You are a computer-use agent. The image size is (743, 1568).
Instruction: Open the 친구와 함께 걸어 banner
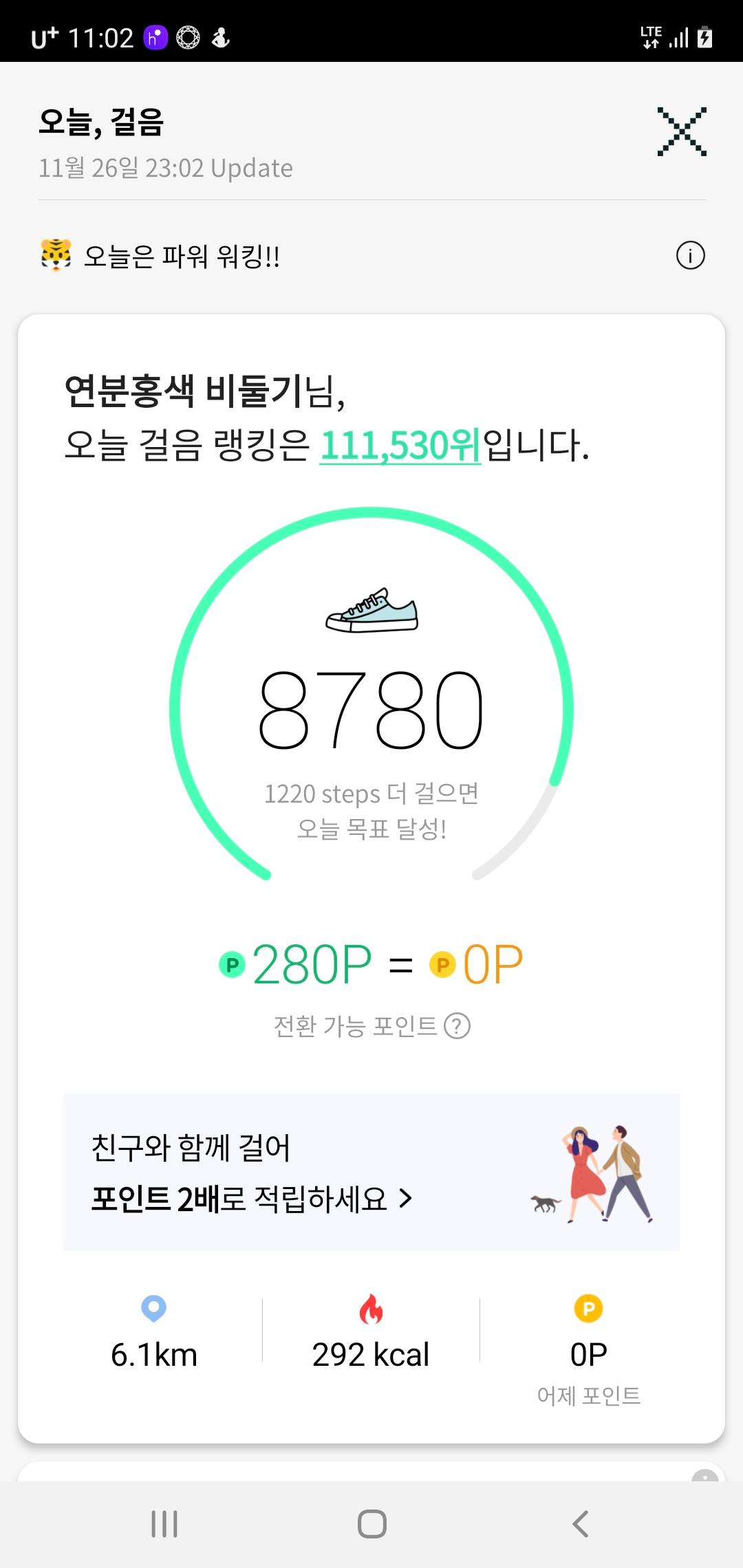[371, 1173]
